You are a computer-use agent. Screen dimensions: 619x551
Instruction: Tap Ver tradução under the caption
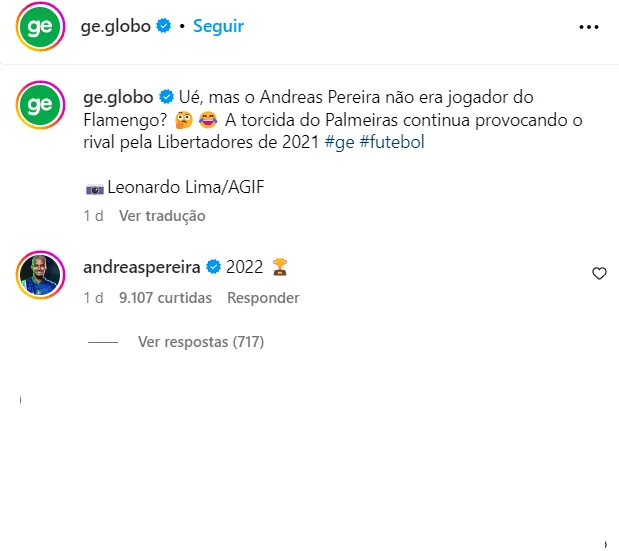162,215
